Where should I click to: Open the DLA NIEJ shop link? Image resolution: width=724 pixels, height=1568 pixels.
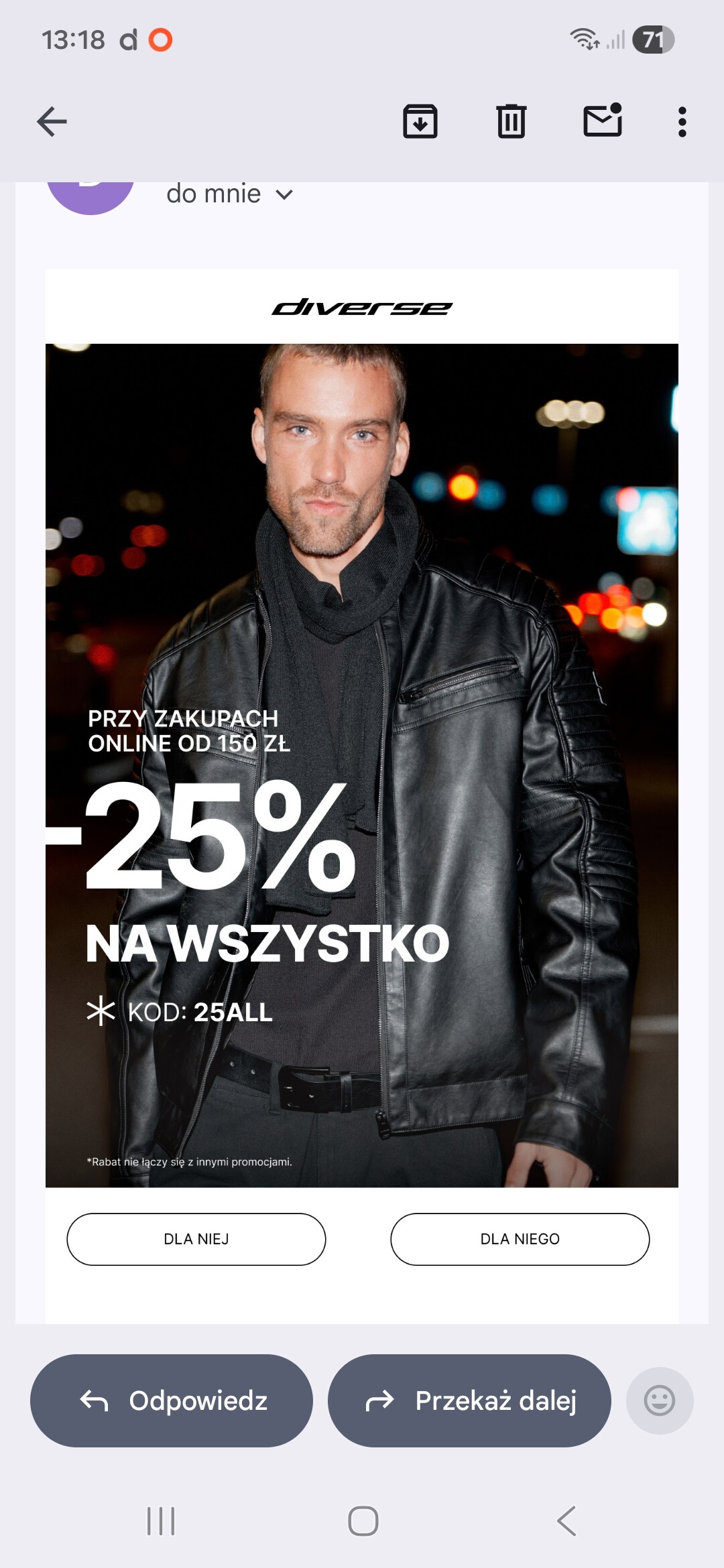tap(196, 1239)
